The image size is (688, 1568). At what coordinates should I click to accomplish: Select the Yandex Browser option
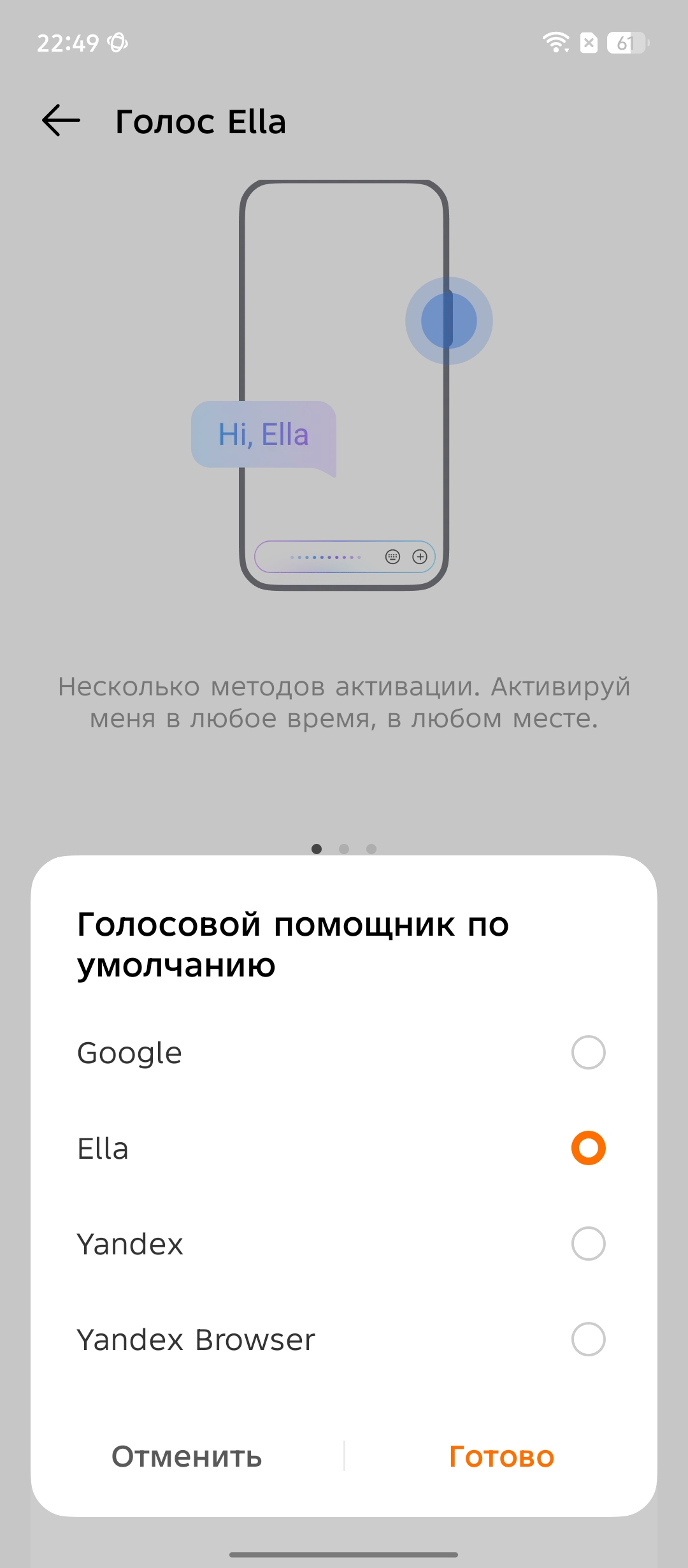[x=588, y=1339]
